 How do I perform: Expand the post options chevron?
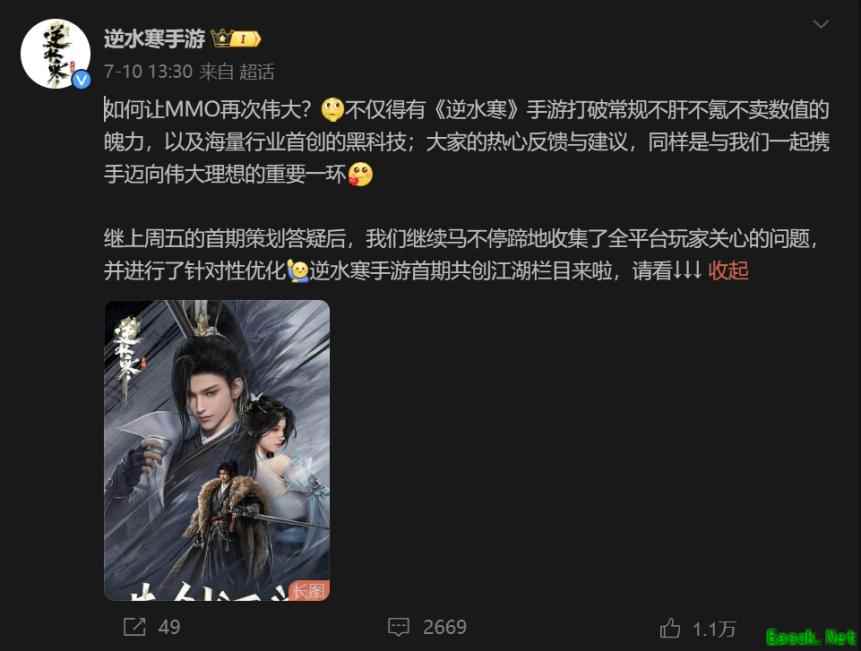[821, 24]
